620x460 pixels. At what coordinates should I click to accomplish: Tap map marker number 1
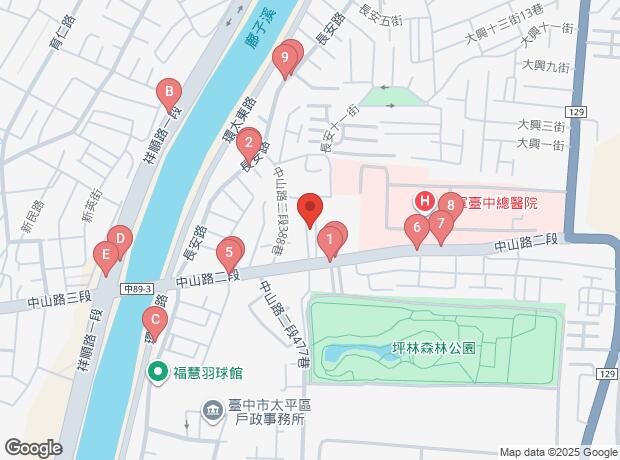point(329,240)
